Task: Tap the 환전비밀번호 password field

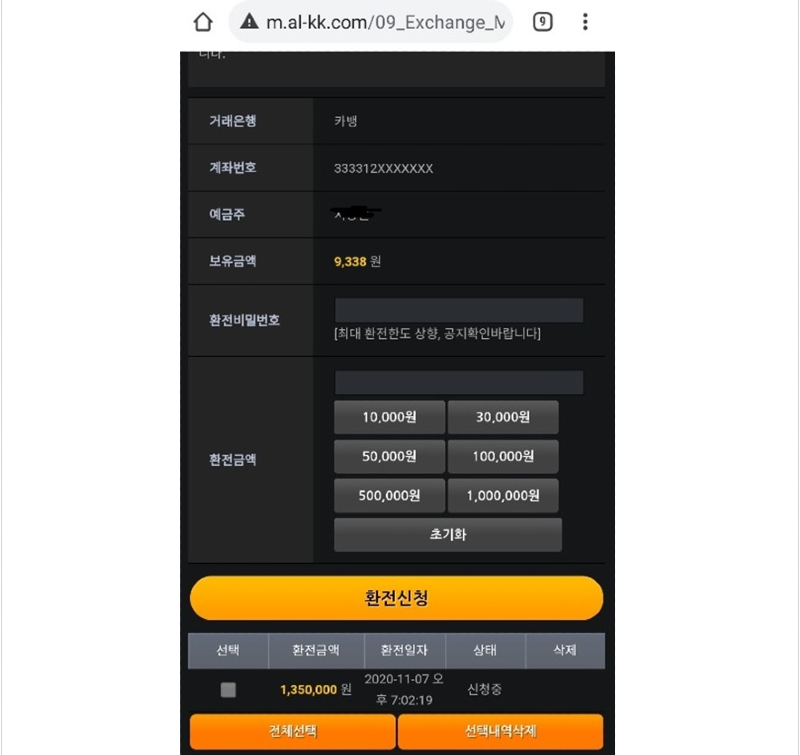Action: click(x=458, y=310)
